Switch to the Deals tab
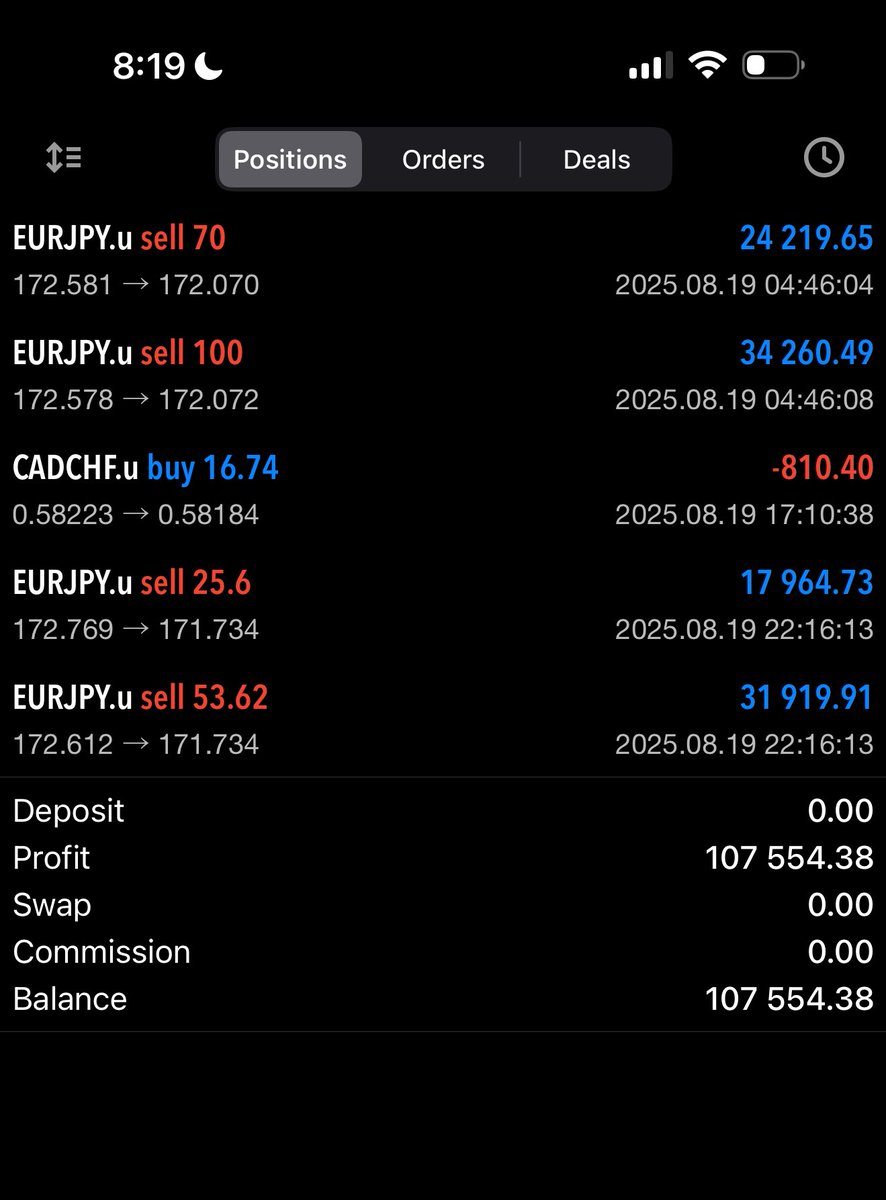This screenshot has width=886, height=1200. [x=597, y=160]
